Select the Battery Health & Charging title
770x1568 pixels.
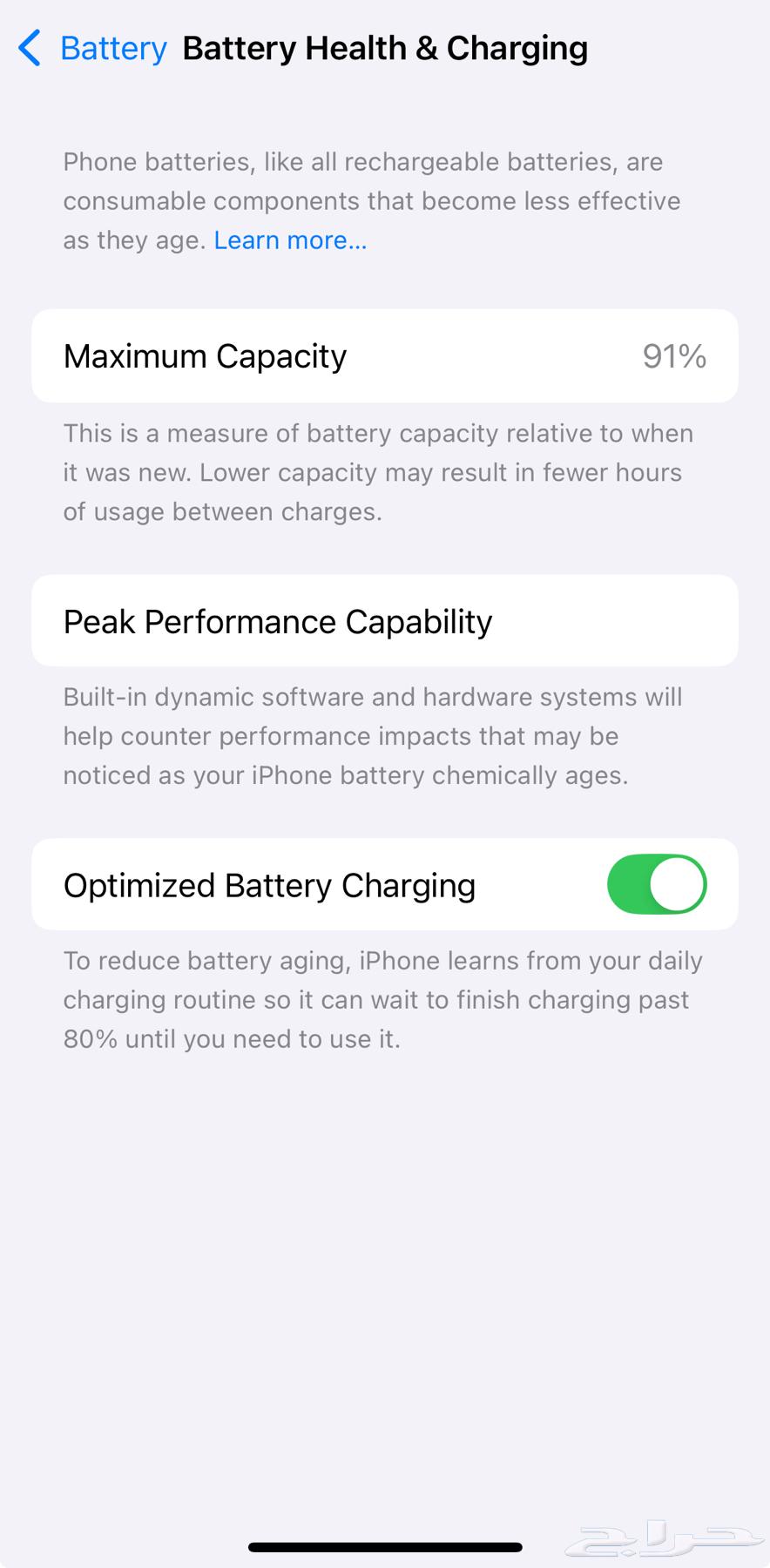pyautogui.click(x=384, y=48)
